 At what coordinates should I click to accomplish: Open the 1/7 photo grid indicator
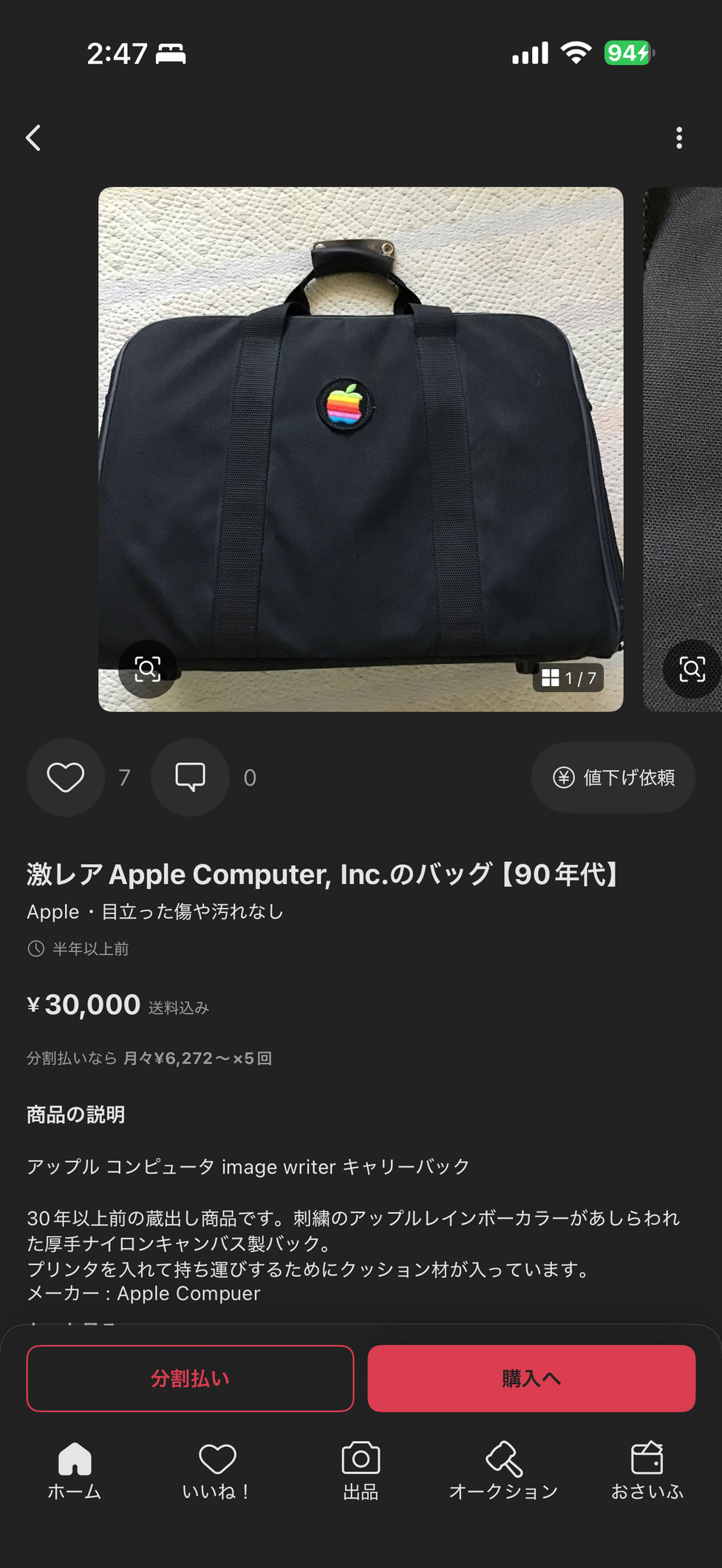[568, 678]
